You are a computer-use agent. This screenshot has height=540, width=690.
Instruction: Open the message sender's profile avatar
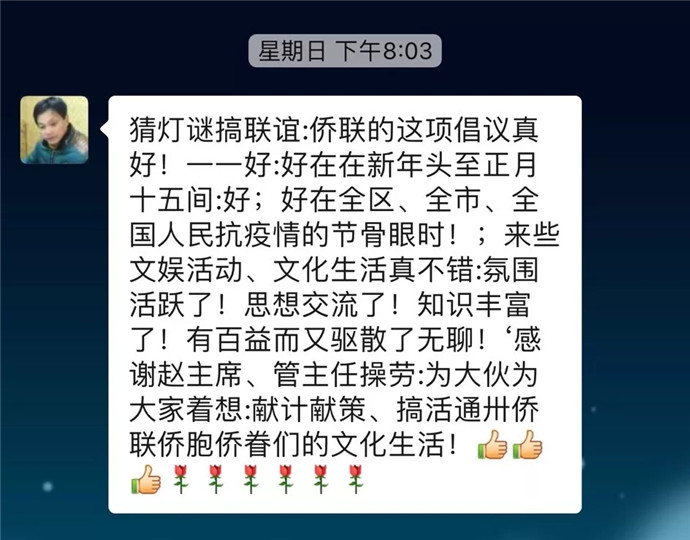pos(54,130)
